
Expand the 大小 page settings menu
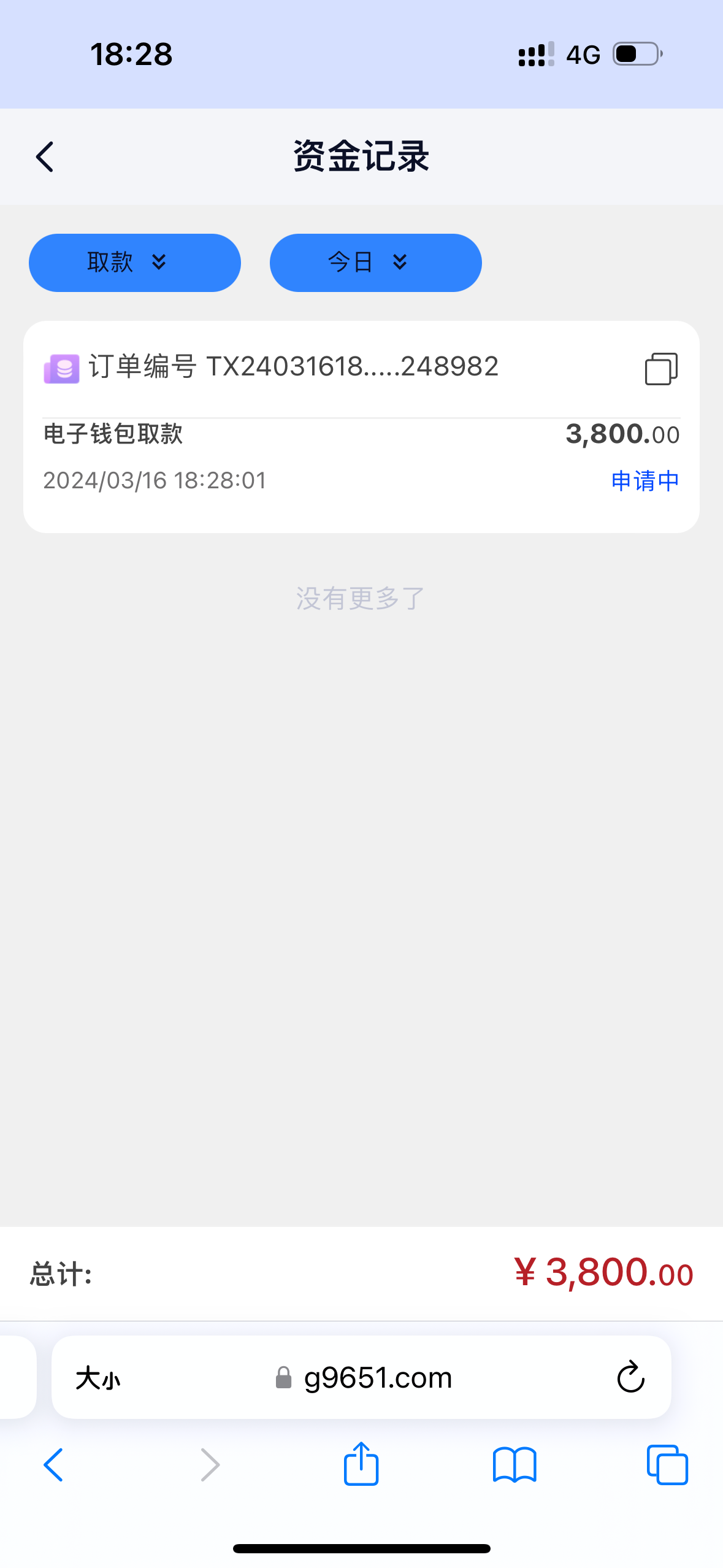(x=100, y=1377)
